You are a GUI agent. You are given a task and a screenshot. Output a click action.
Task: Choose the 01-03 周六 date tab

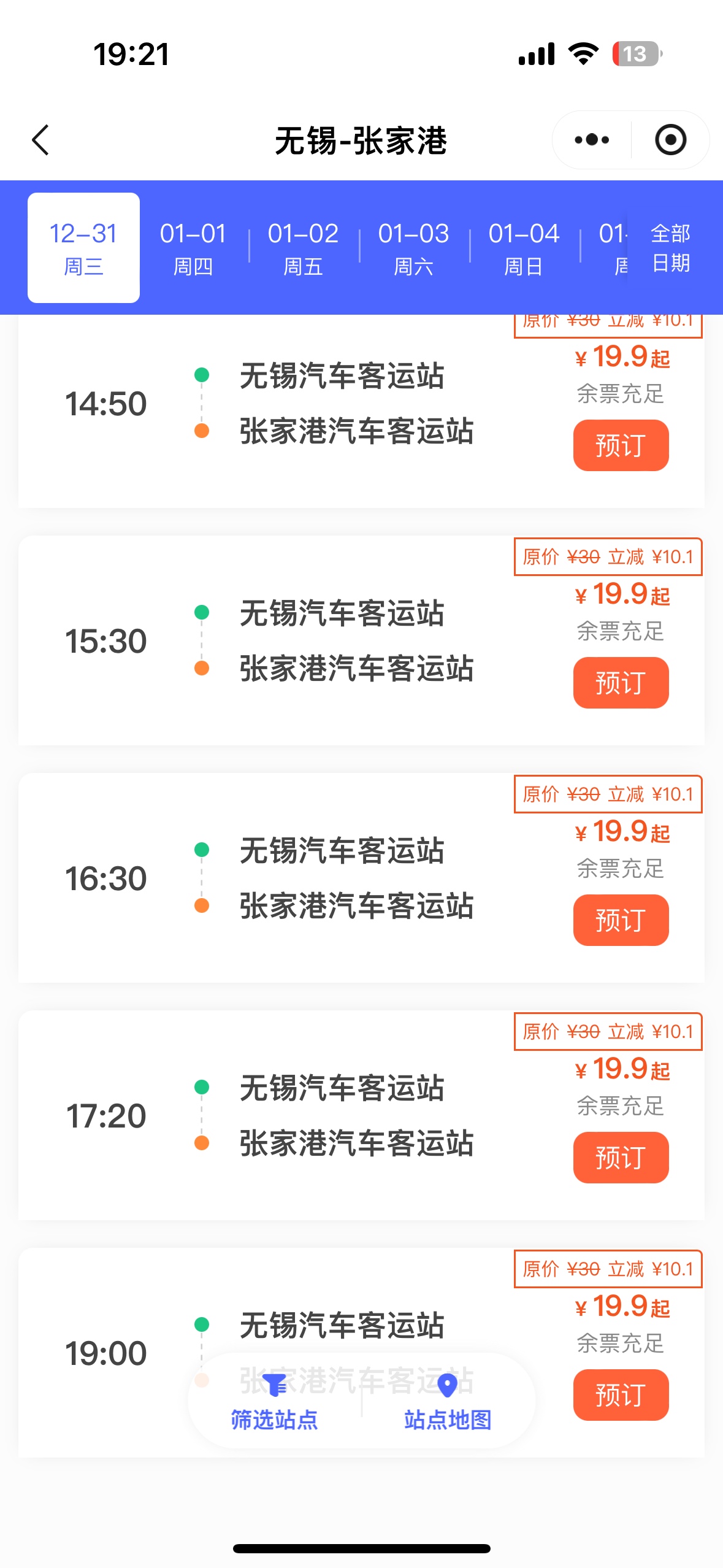(x=414, y=248)
